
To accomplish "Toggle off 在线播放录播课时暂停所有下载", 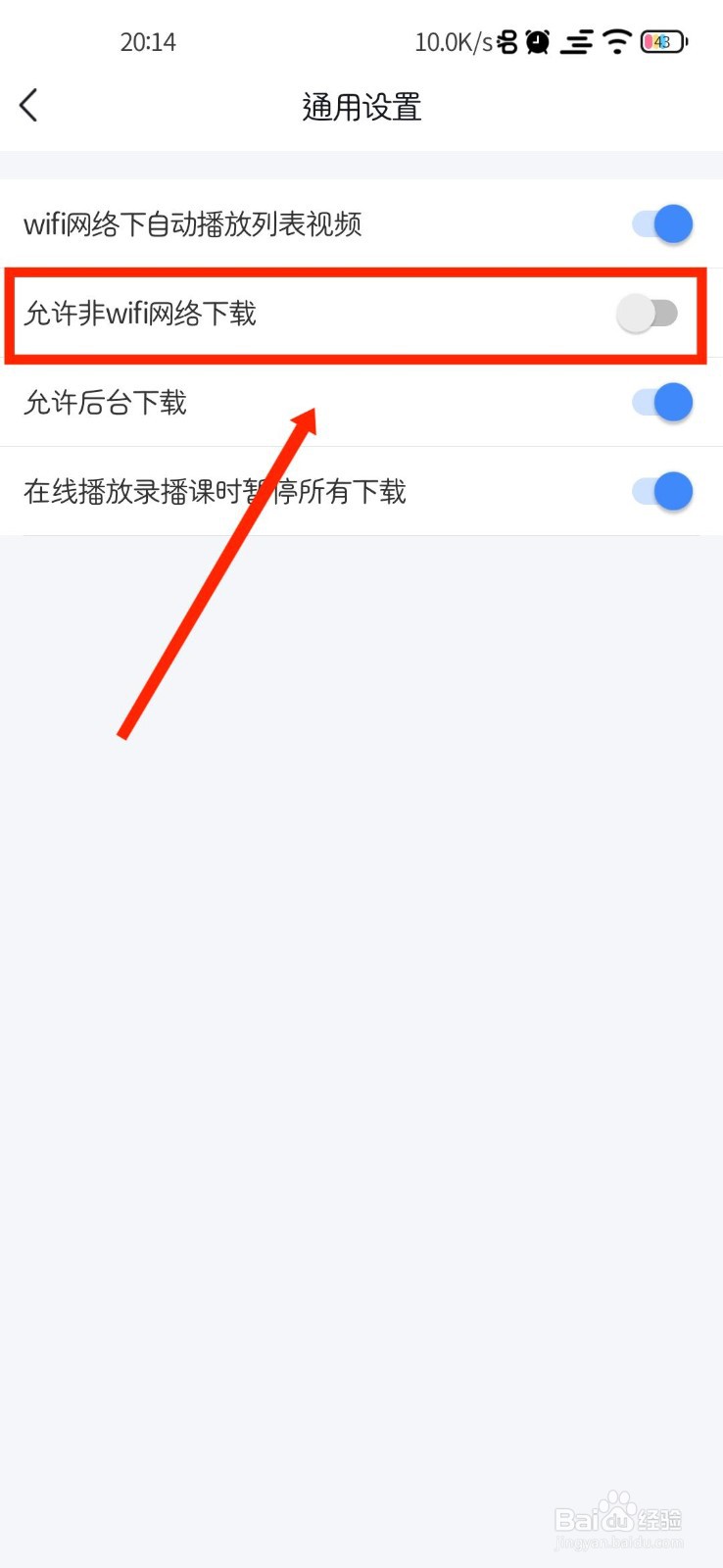I will point(661,492).
